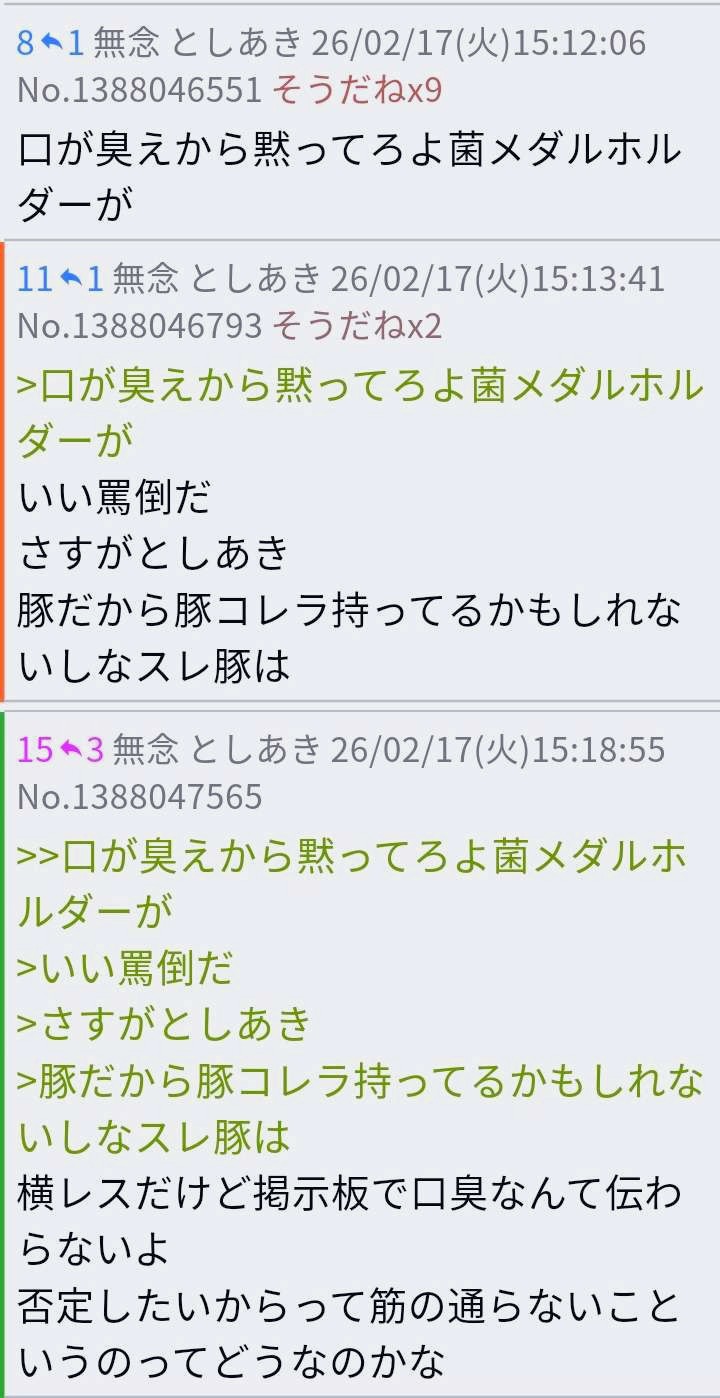Image resolution: width=720 pixels, height=1398 pixels.
Task: Tap そうだねx2 on post No.1388046793
Action: click(x=357, y=326)
